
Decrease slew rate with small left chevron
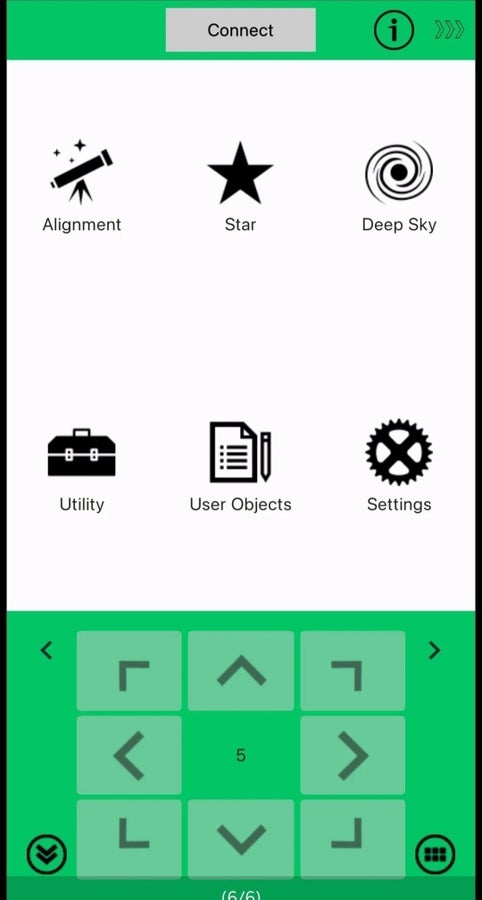point(46,650)
